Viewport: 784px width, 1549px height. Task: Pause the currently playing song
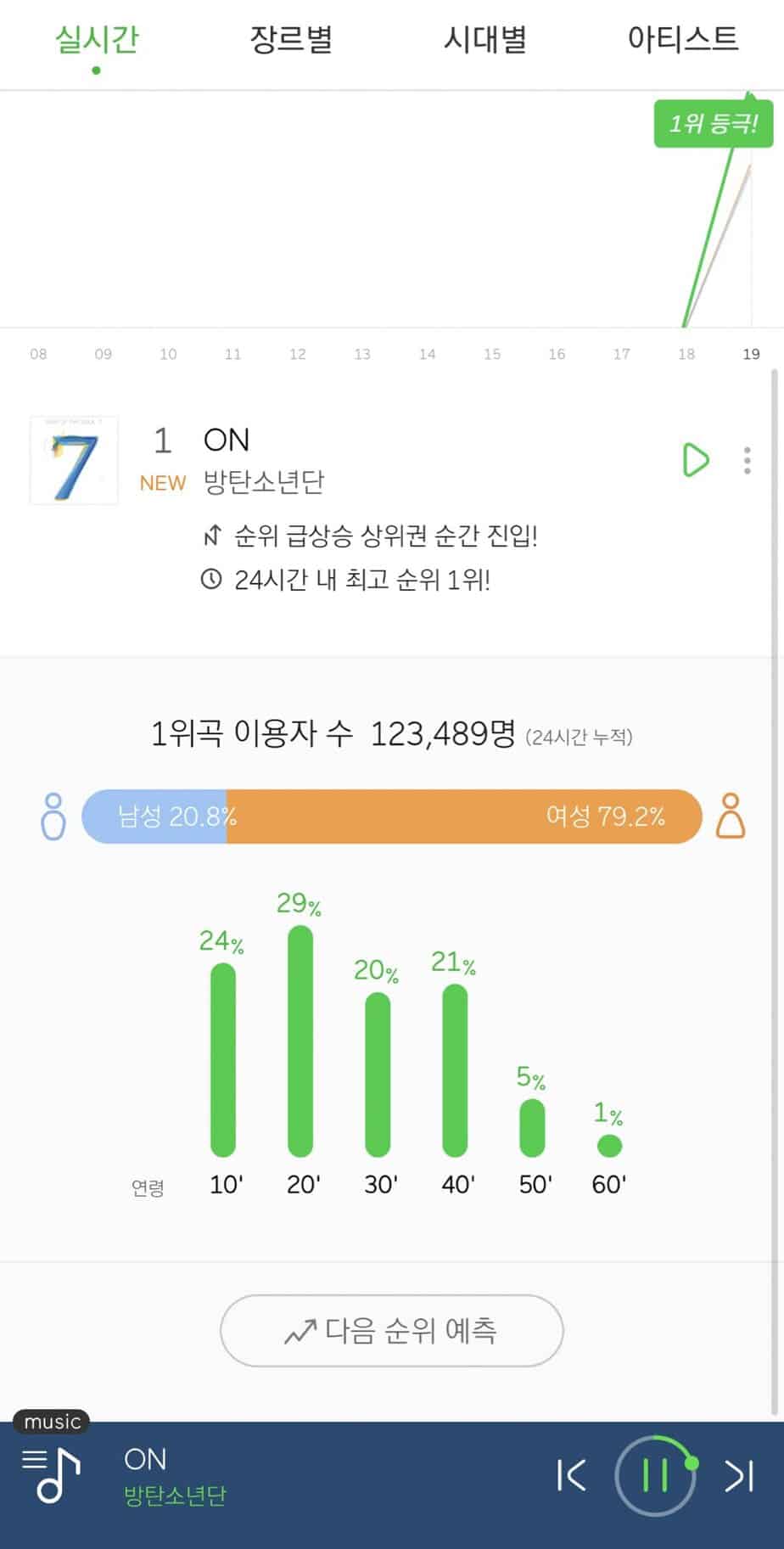(x=655, y=1476)
